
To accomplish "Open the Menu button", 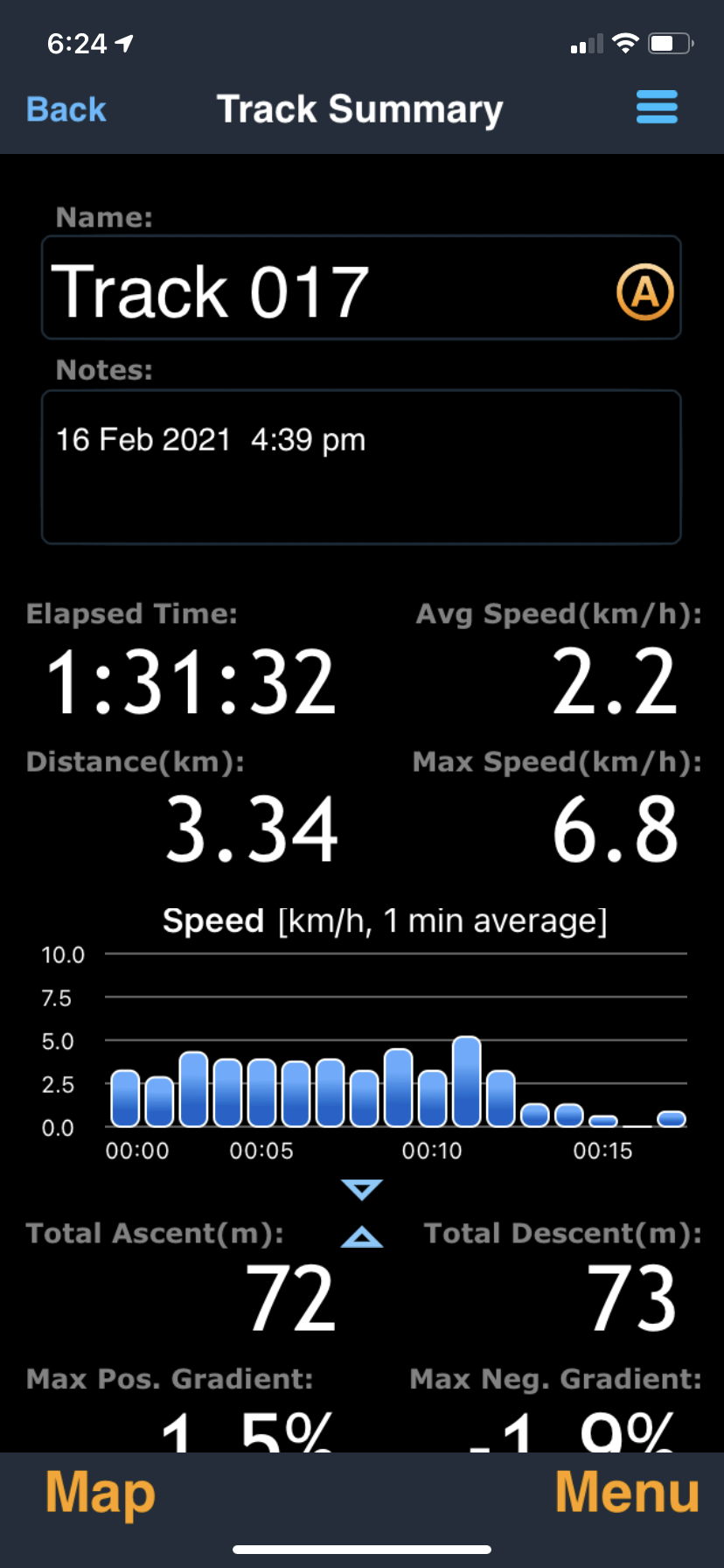I will (x=628, y=1492).
